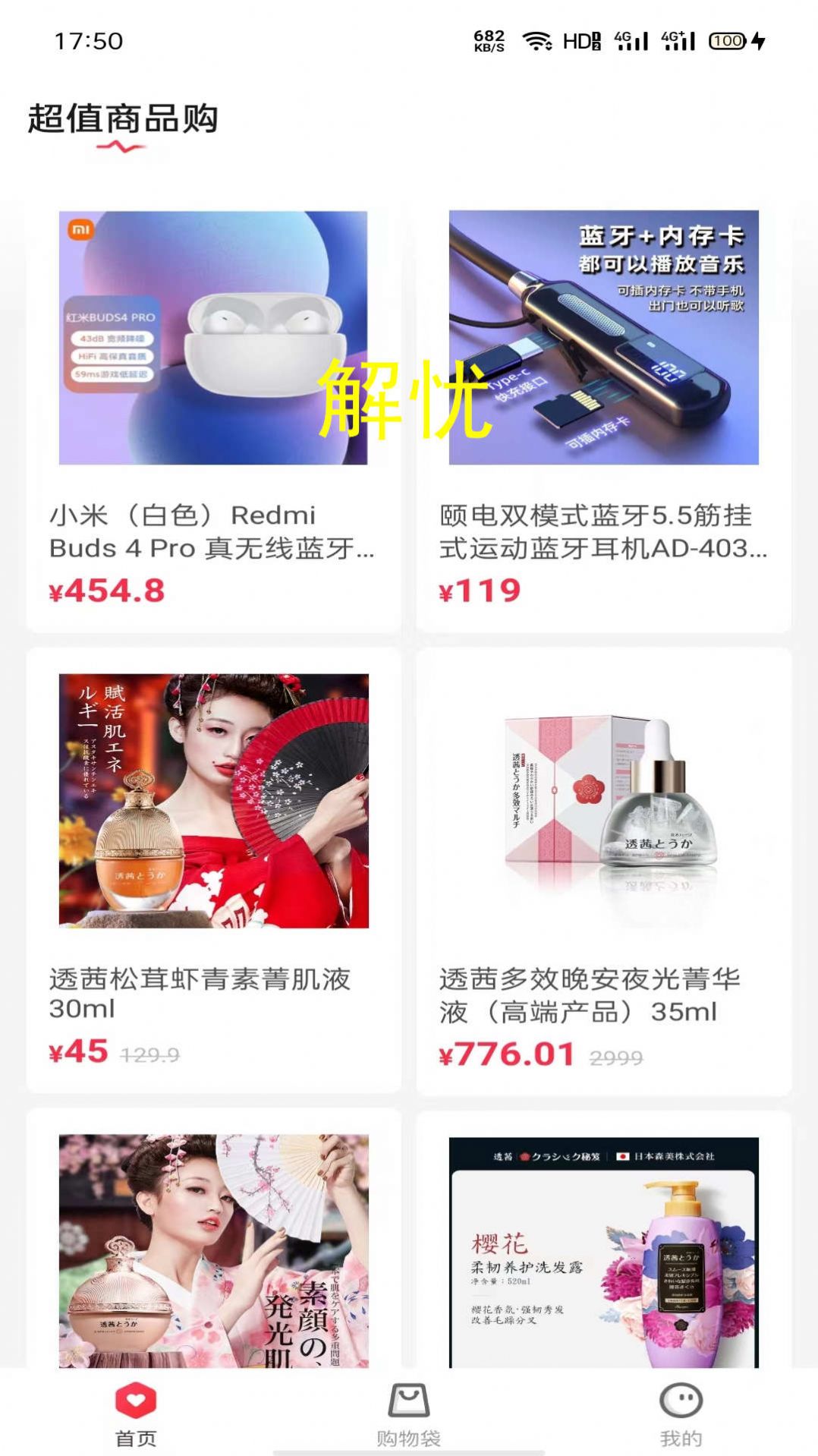Screen dimensions: 818x1456
Task: Open the 颐电双模式蓝牙5.5 earphone listing
Action: (603, 533)
